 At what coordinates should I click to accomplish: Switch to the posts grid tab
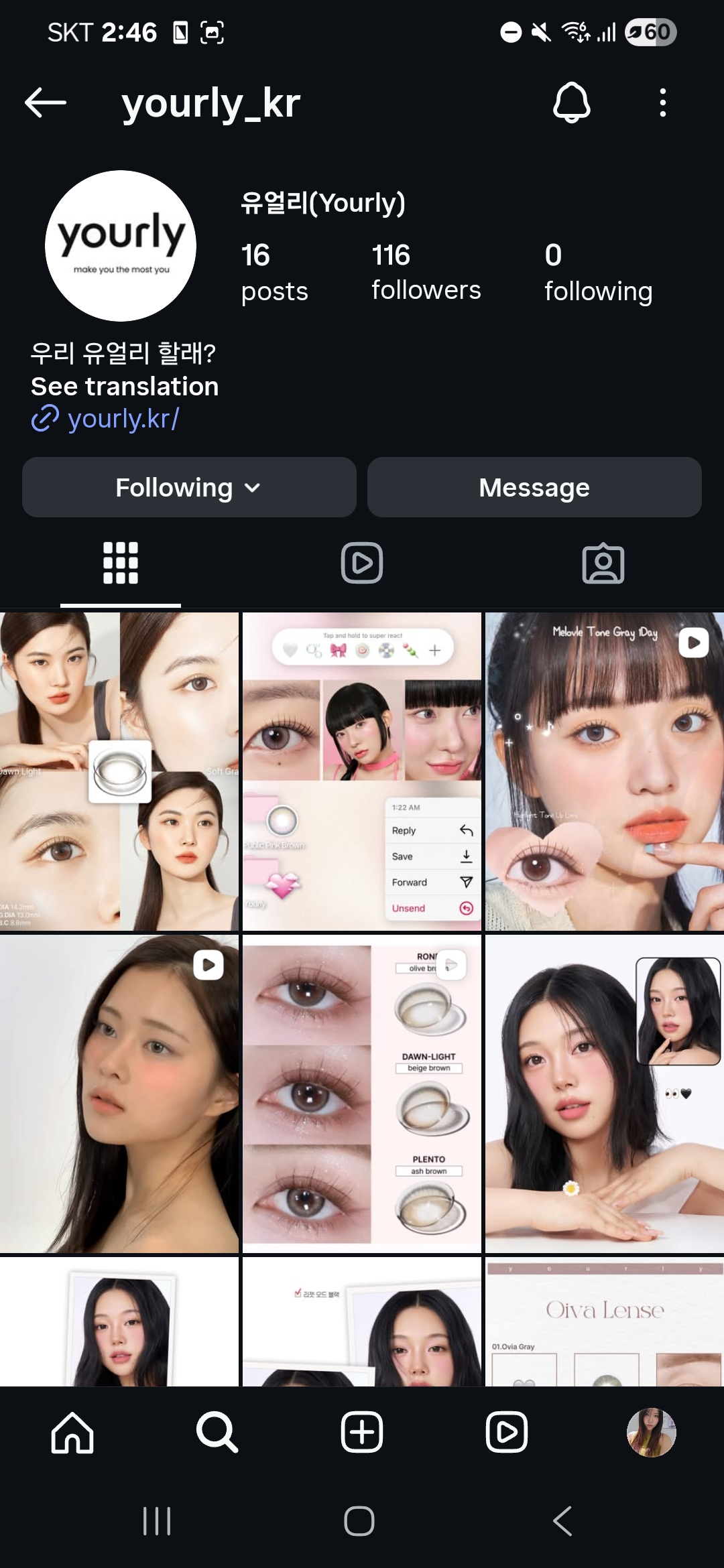tap(121, 563)
